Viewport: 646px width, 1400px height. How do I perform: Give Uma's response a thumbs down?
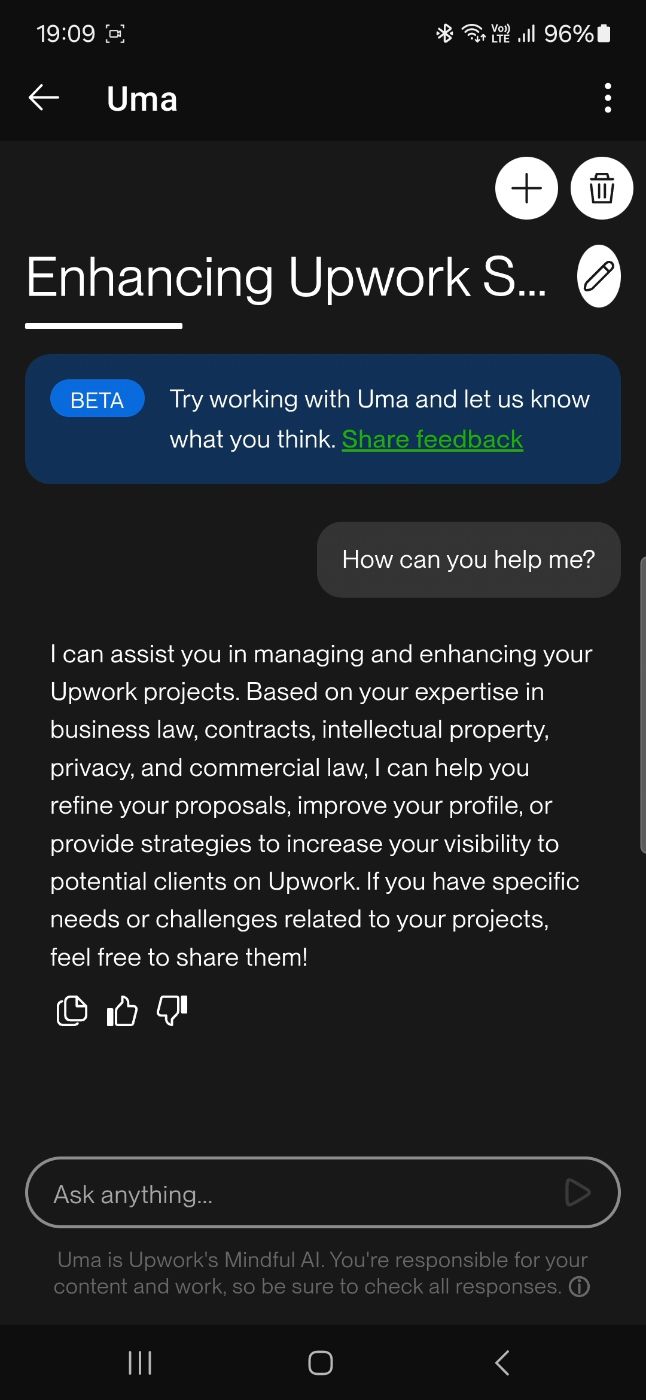click(x=172, y=1012)
